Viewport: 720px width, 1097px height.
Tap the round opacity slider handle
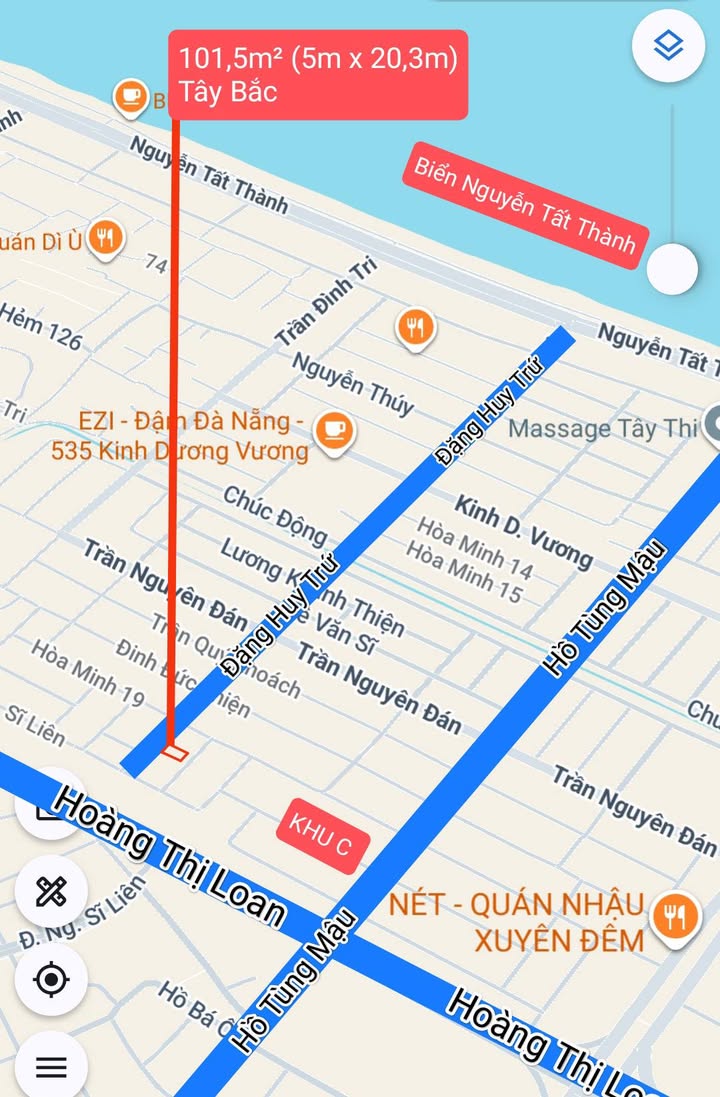(671, 270)
